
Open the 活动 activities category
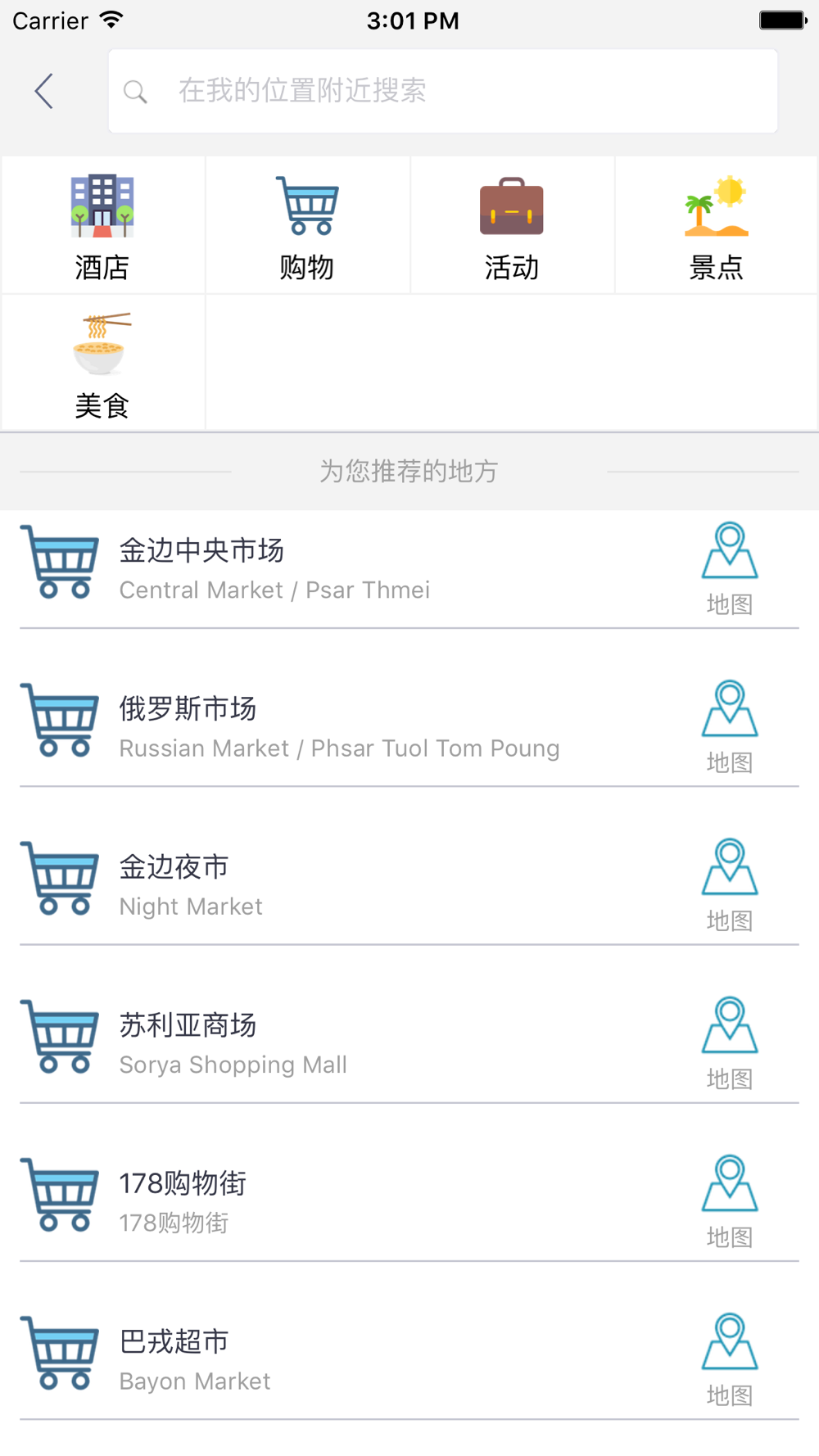click(x=512, y=225)
